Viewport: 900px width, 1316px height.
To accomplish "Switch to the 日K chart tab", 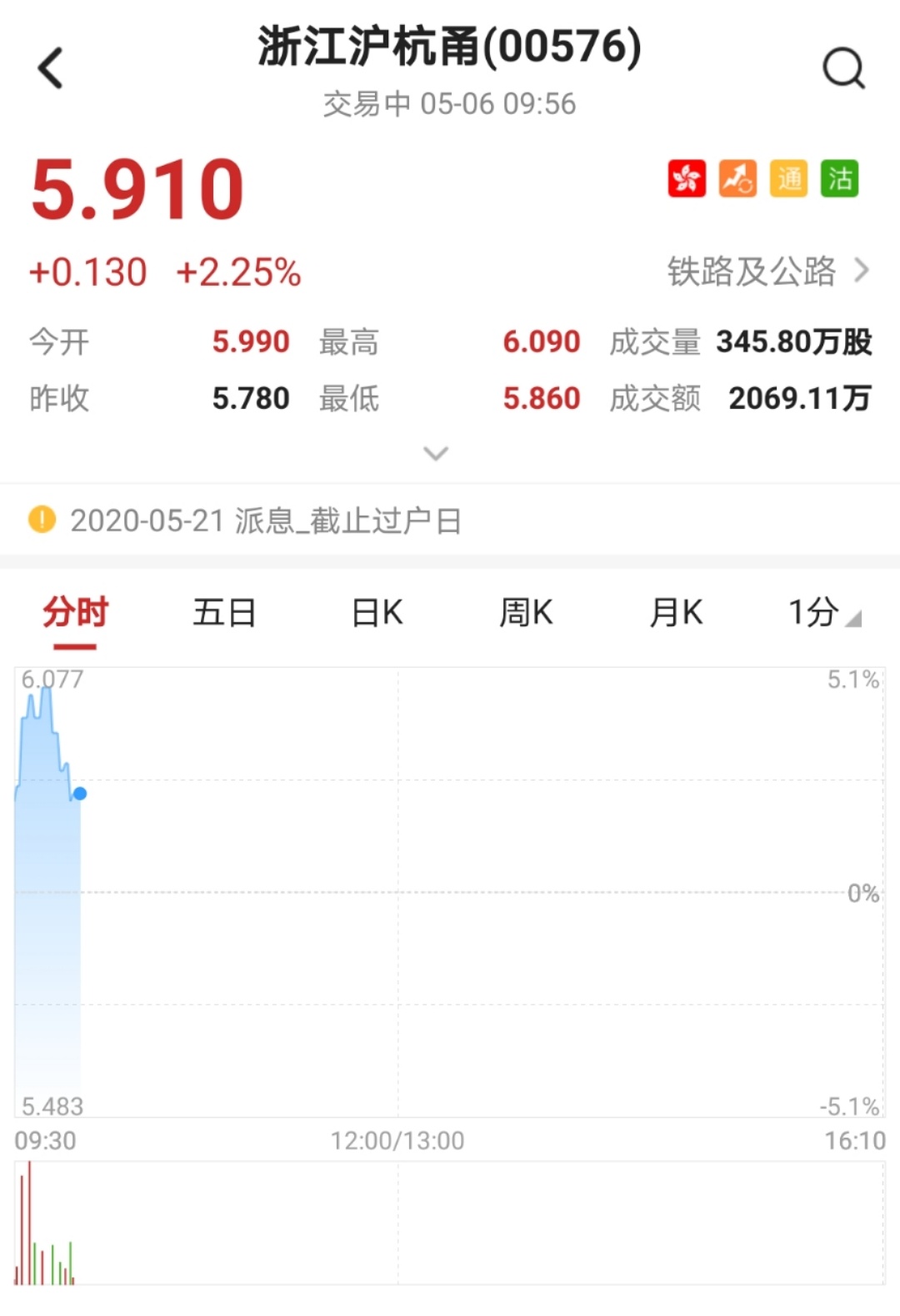I will coord(377,613).
